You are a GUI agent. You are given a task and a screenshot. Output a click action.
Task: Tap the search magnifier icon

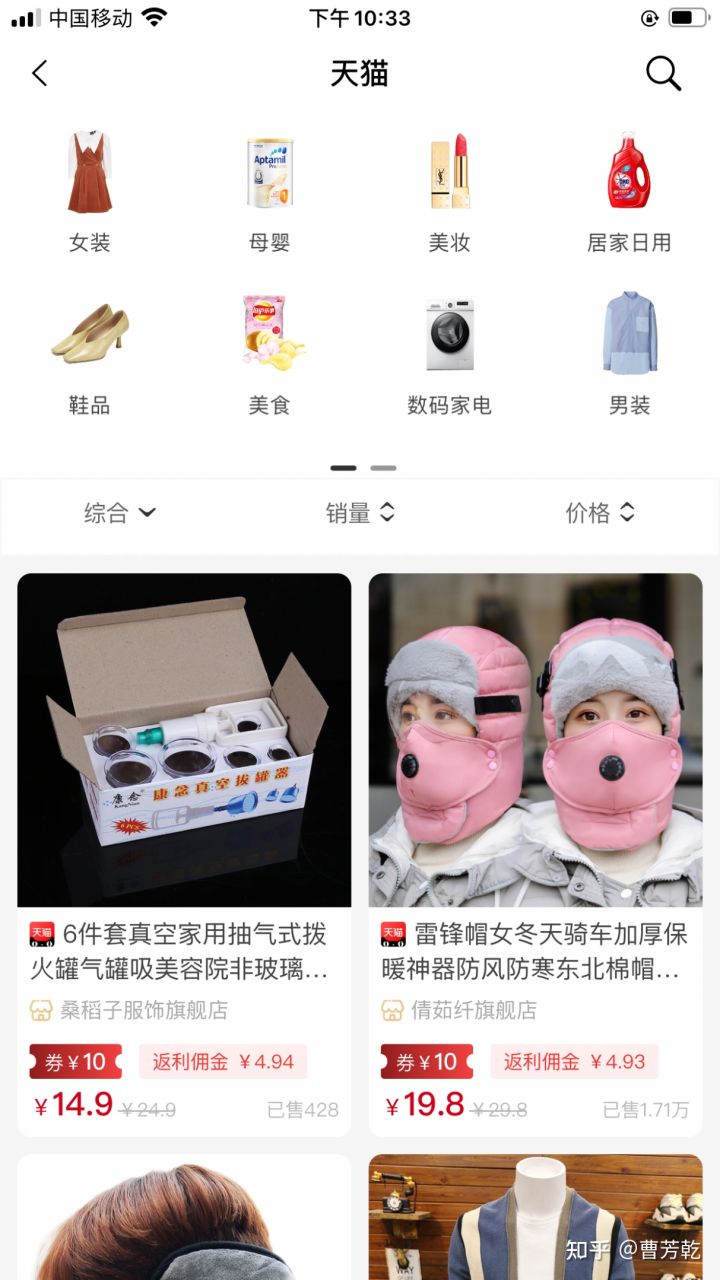662,73
